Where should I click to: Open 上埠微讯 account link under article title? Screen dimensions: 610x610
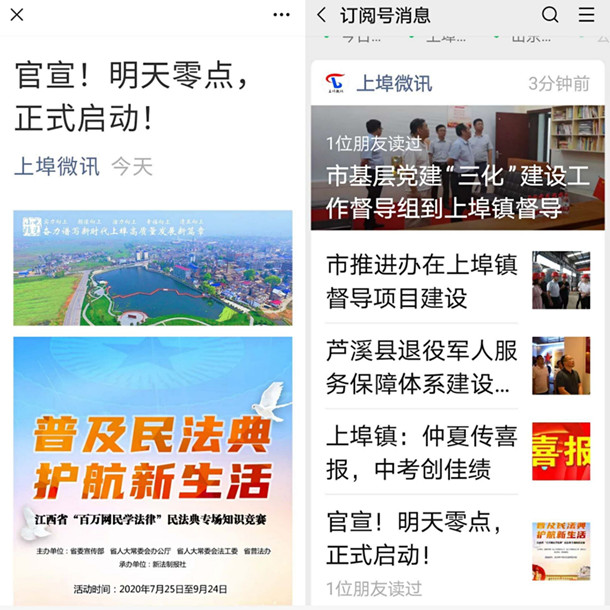pyautogui.click(x=57, y=166)
